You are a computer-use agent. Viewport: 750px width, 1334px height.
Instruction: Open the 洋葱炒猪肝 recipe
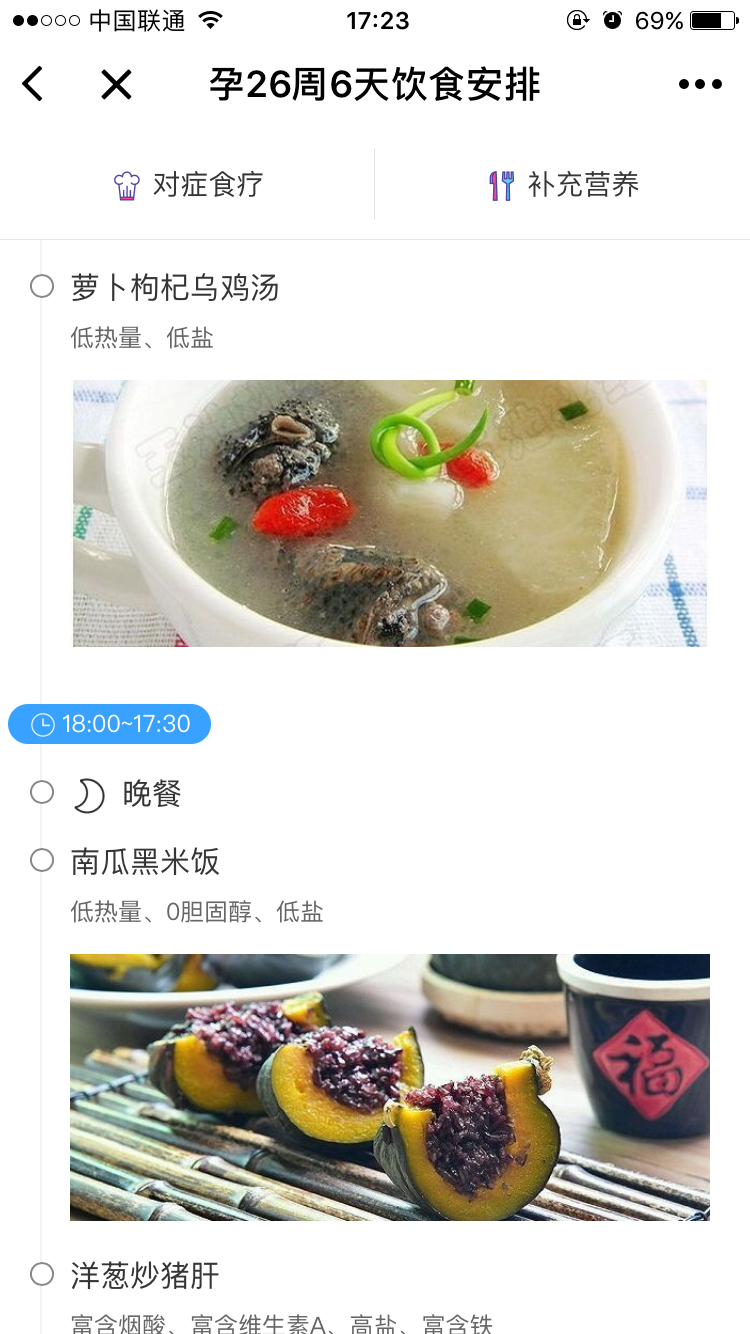click(x=145, y=1275)
